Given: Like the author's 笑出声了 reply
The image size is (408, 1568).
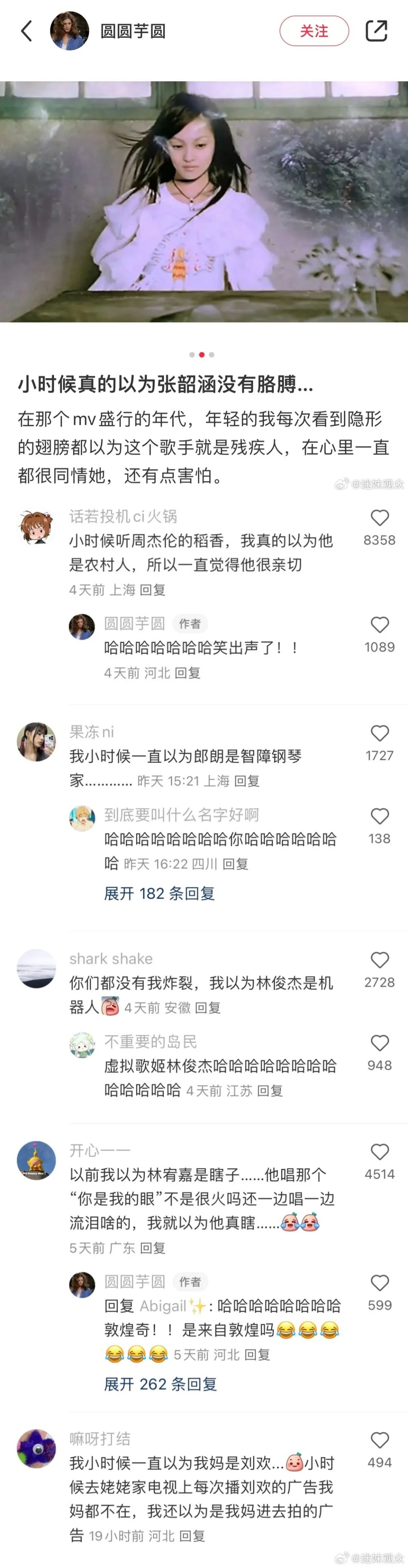Looking at the screenshot, I should coord(379,624).
